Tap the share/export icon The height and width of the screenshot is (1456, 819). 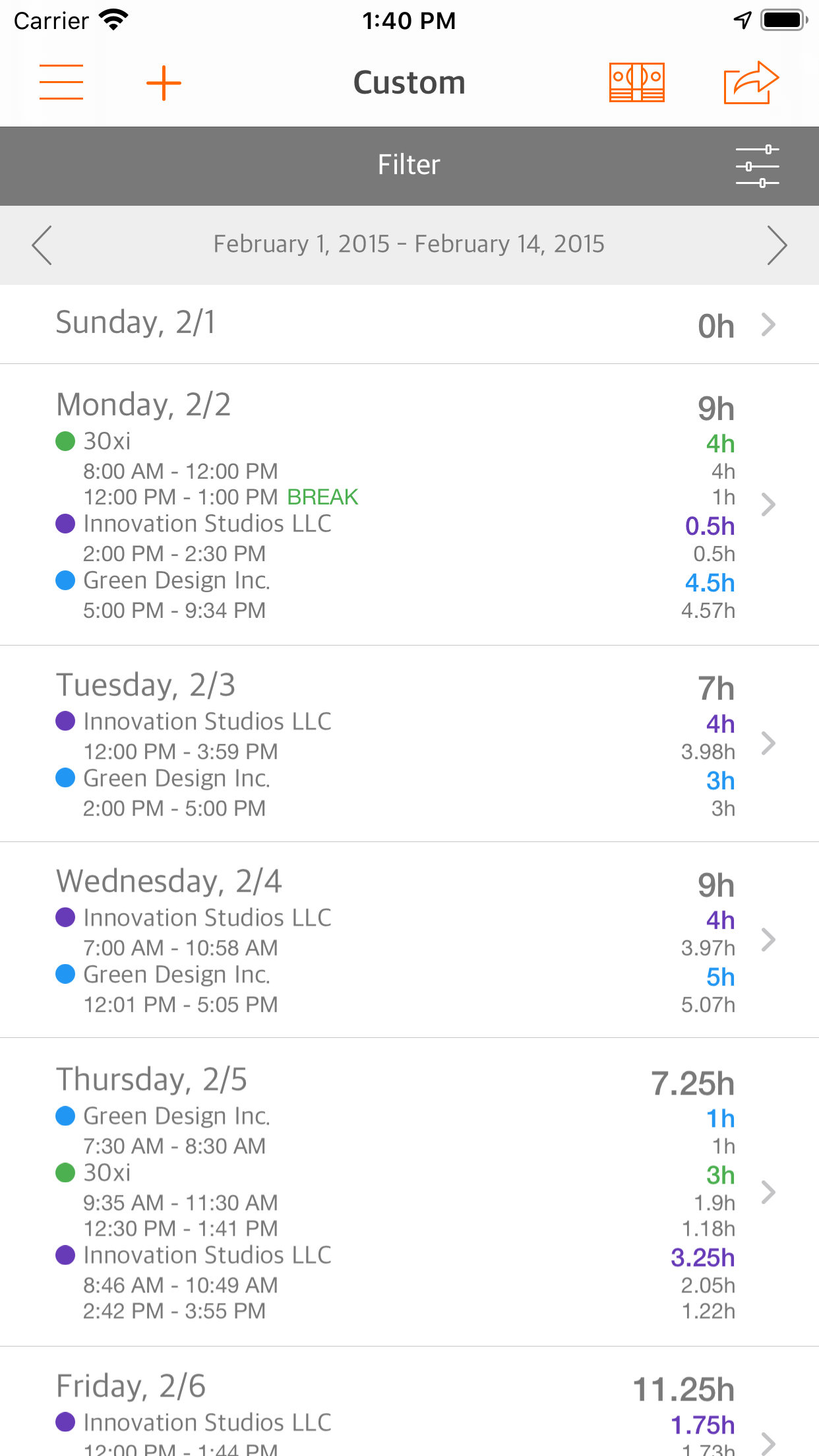pyautogui.click(x=750, y=82)
